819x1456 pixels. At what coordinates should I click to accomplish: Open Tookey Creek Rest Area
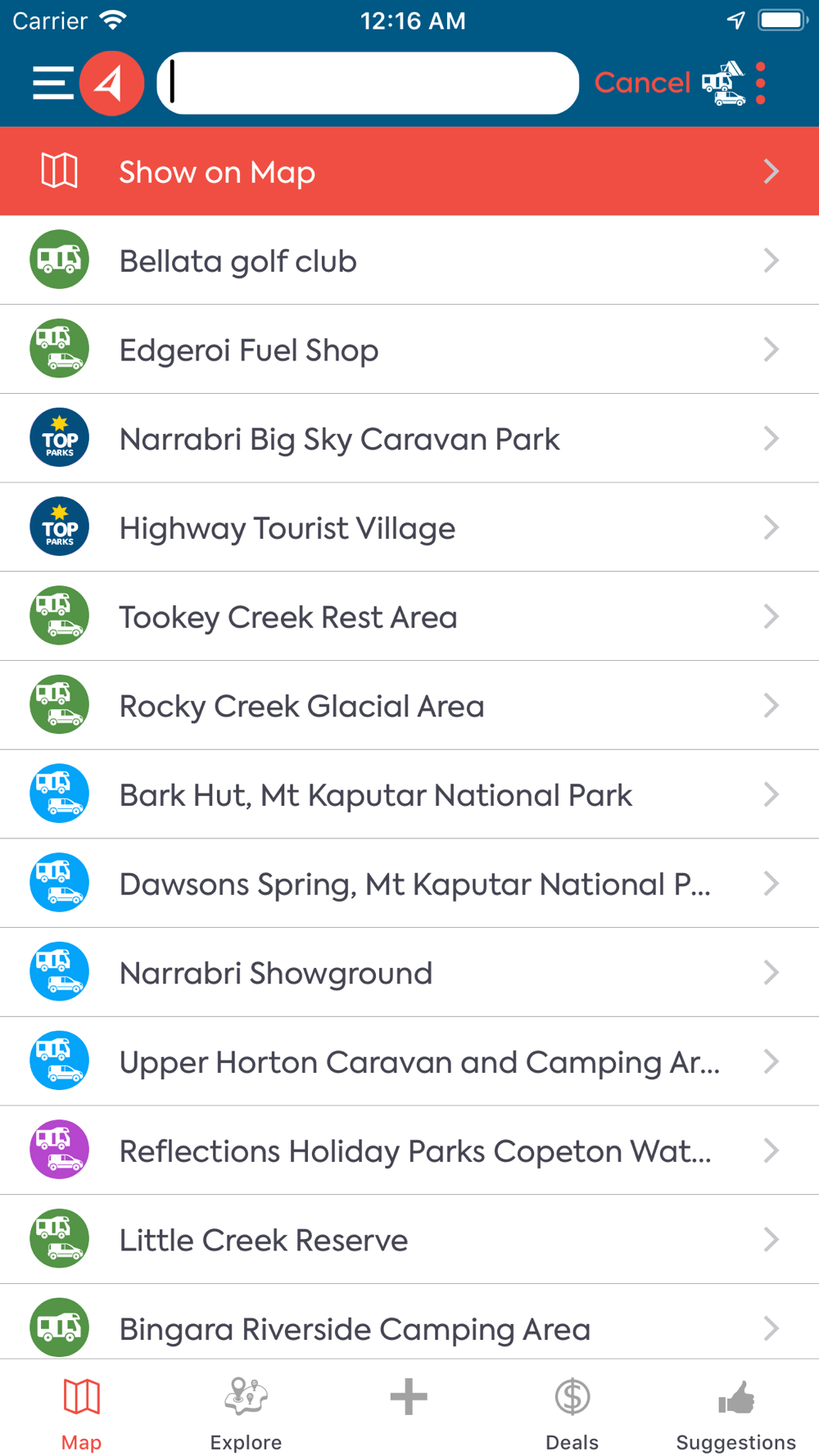click(409, 617)
